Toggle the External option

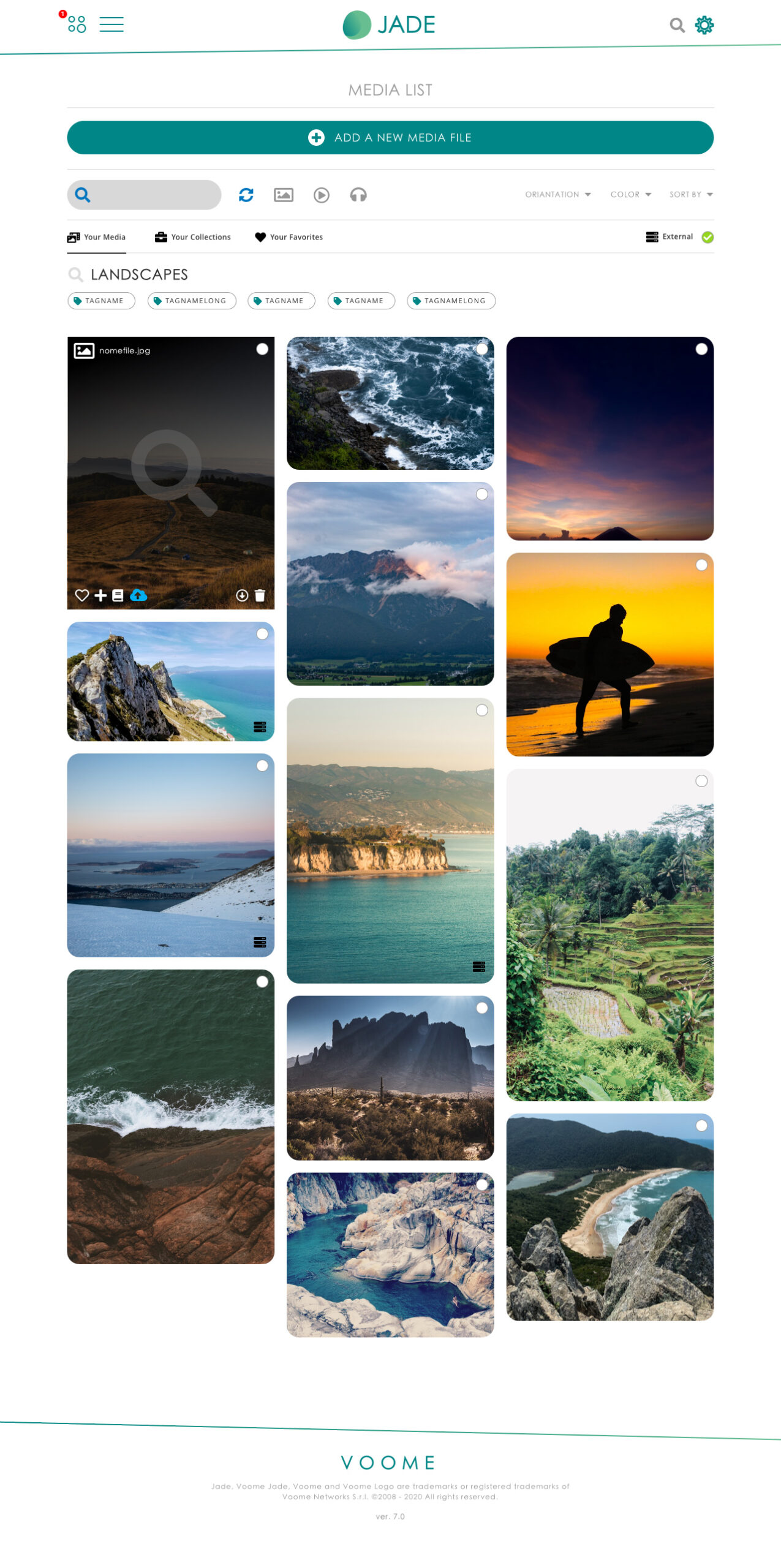(x=707, y=237)
